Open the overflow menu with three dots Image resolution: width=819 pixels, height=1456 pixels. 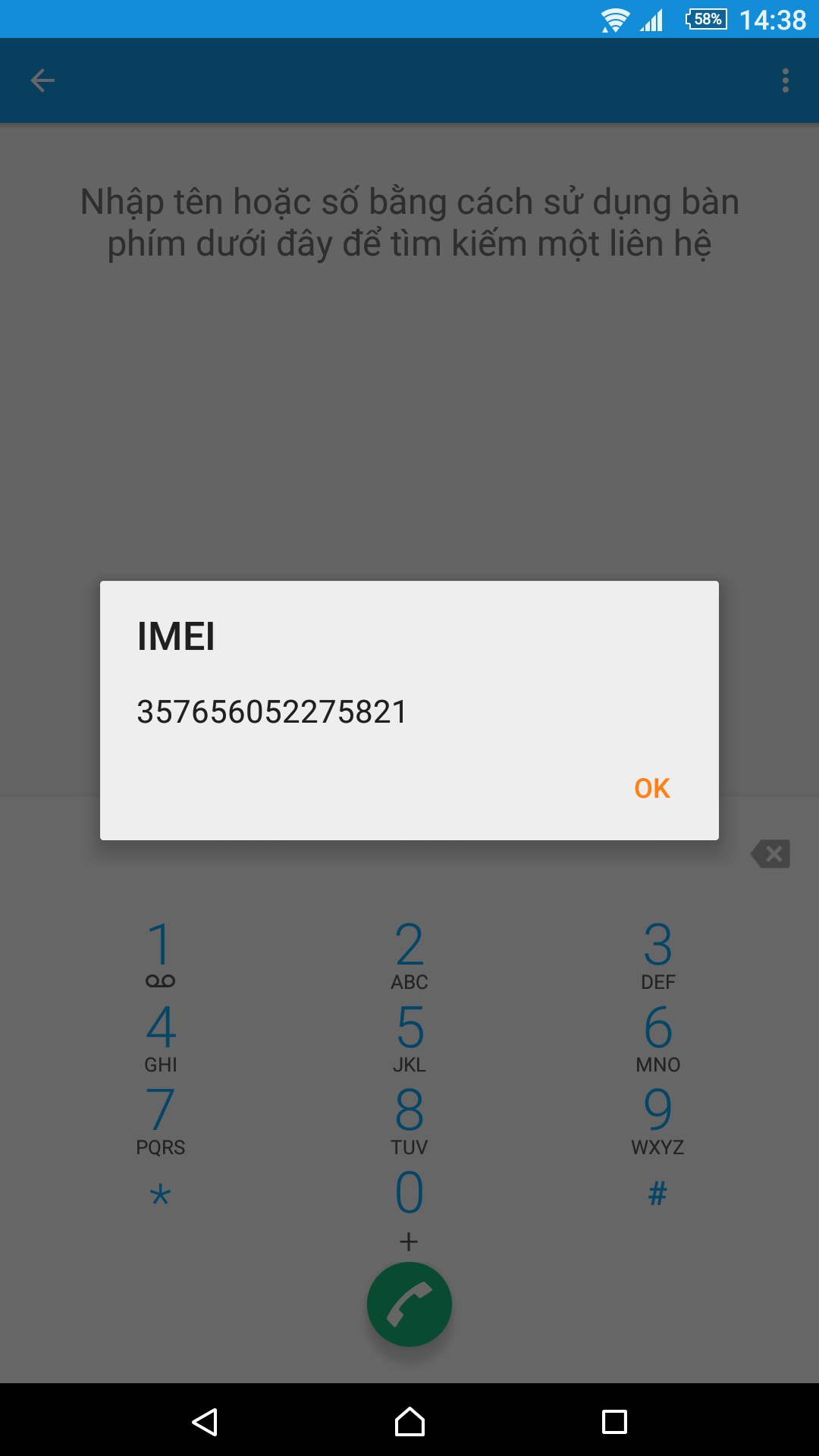point(785,80)
